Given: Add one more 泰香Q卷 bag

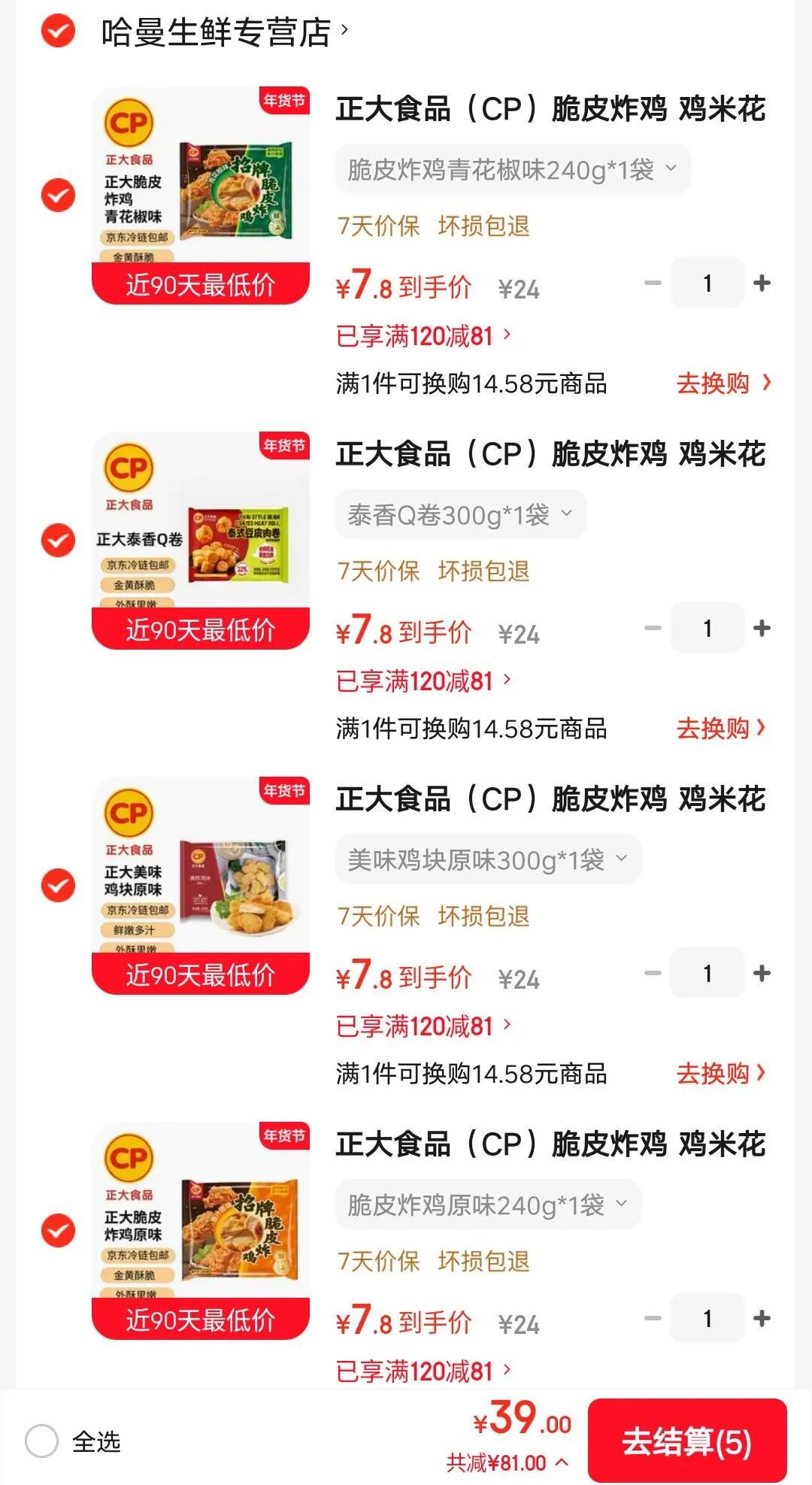Looking at the screenshot, I should coord(762,629).
